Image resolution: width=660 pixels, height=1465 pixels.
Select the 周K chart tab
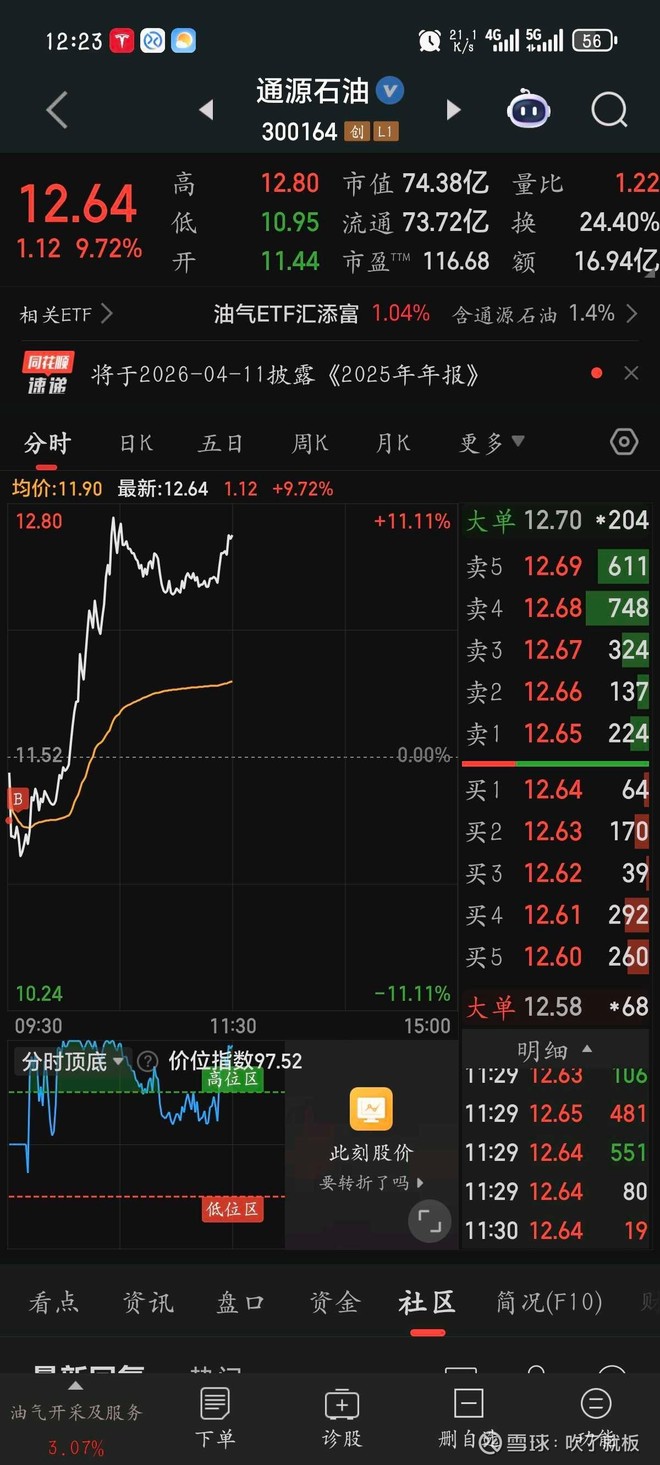tap(310, 443)
